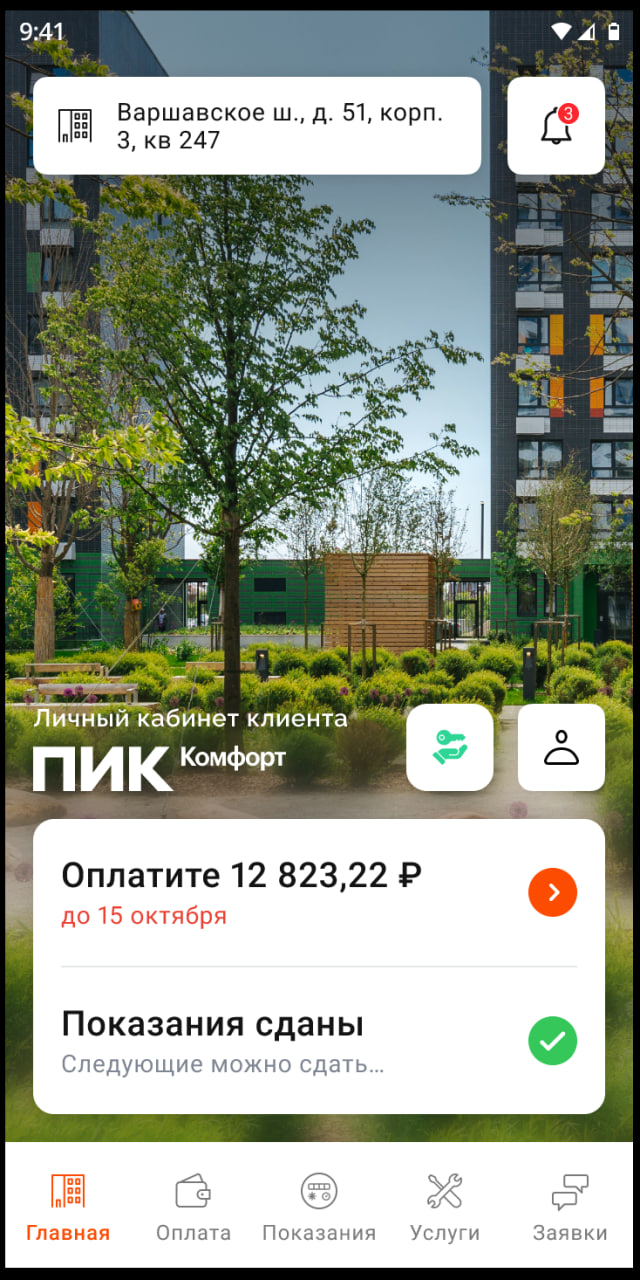Image resolution: width=640 pixels, height=1280 pixels.
Task: Open the user profile icon
Action: [561, 747]
